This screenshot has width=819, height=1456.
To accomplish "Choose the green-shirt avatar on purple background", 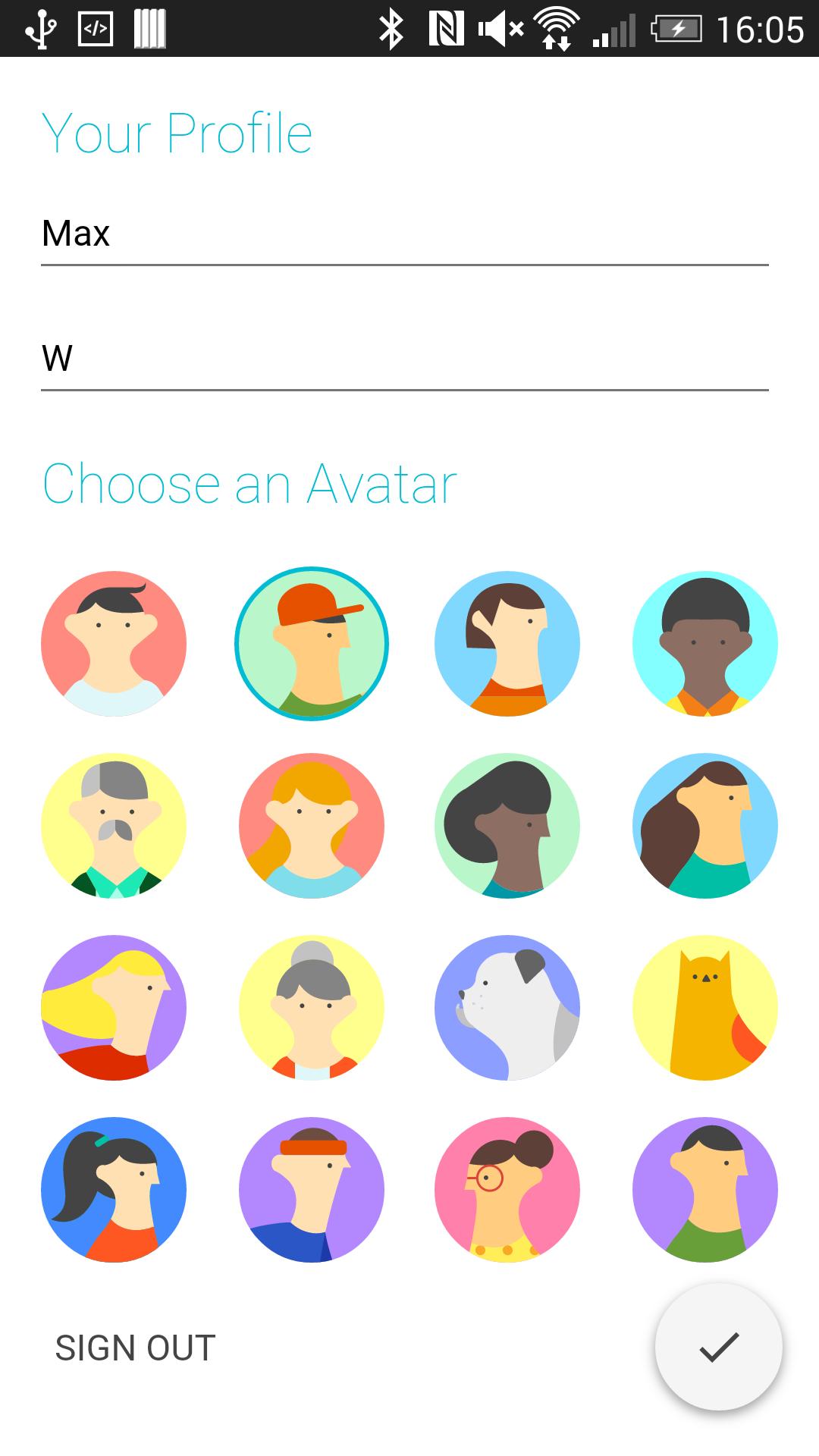I will (705, 1190).
